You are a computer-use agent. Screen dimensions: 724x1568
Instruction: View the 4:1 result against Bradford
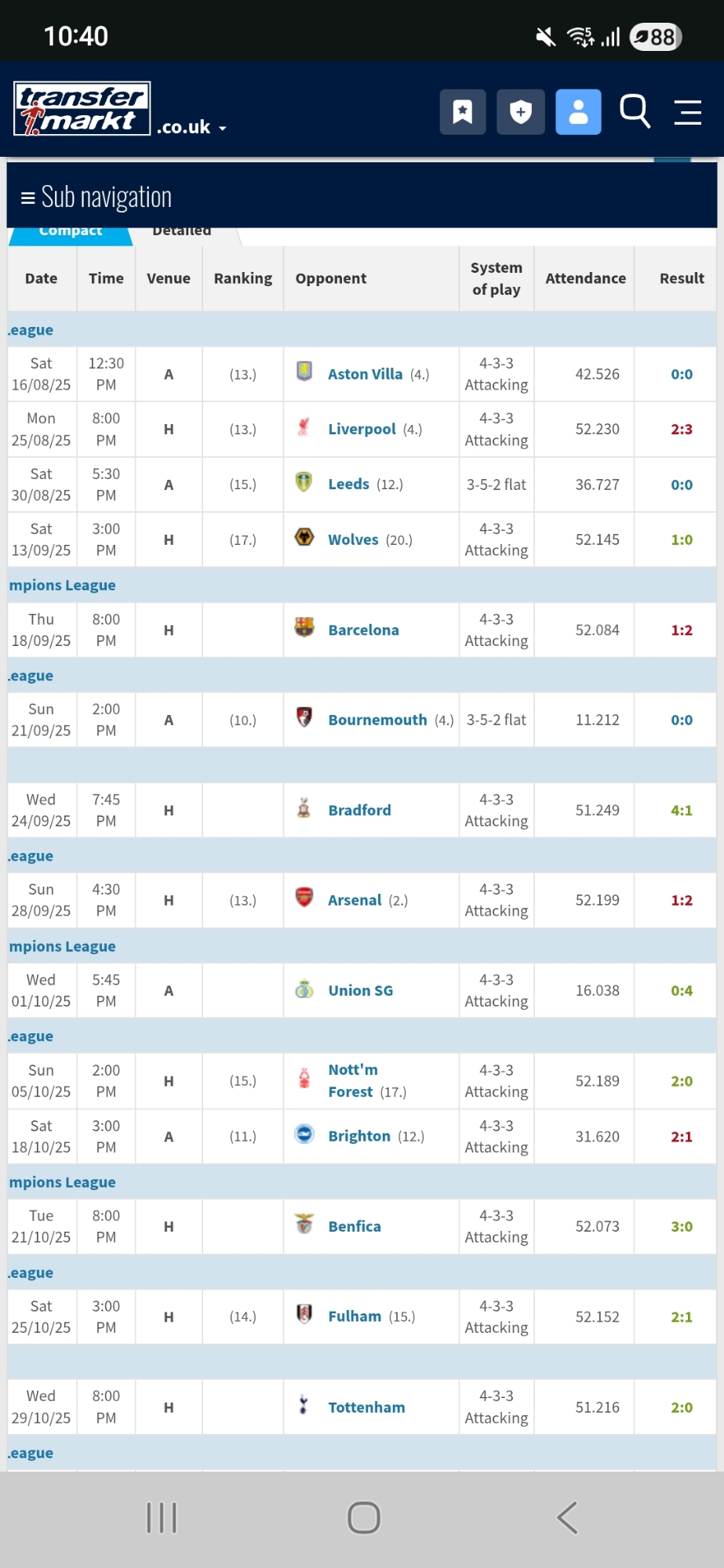tap(681, 811)
